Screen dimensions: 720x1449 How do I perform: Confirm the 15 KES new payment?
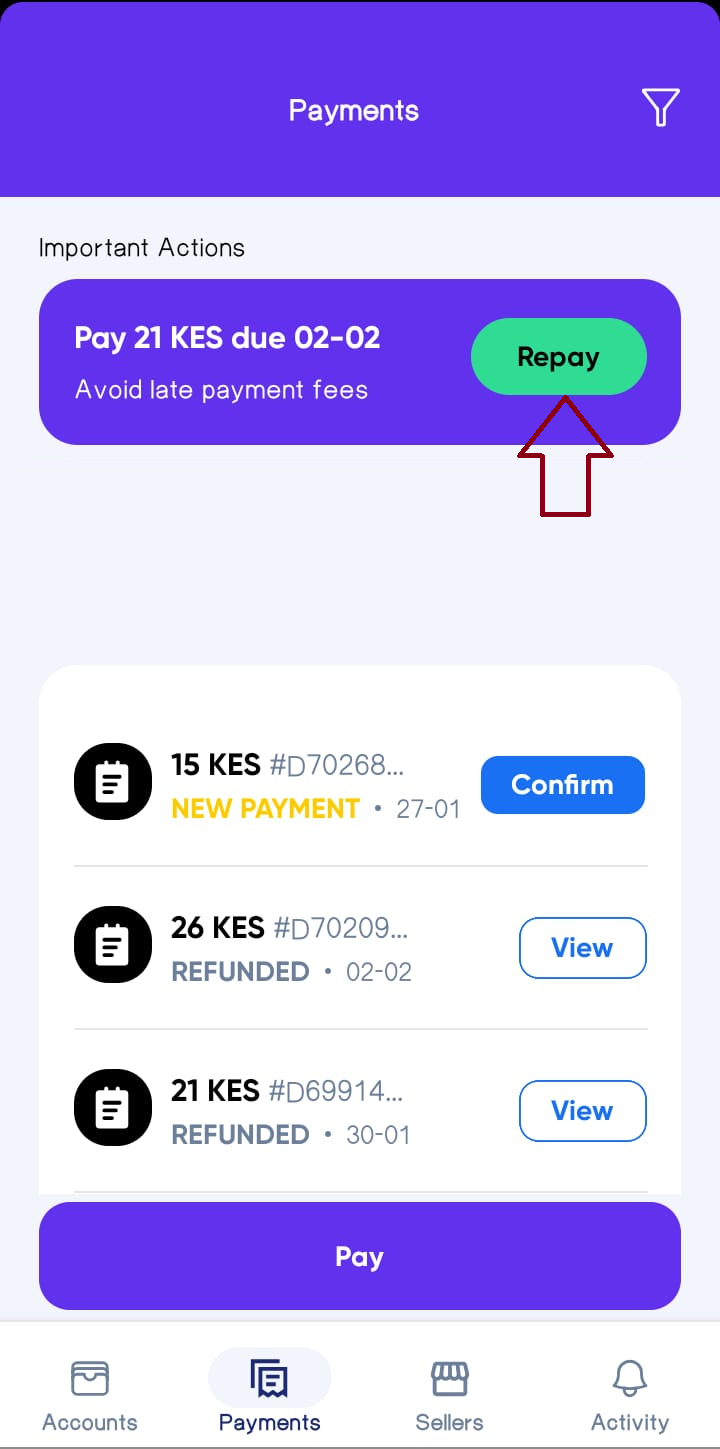tap(562, 785)
